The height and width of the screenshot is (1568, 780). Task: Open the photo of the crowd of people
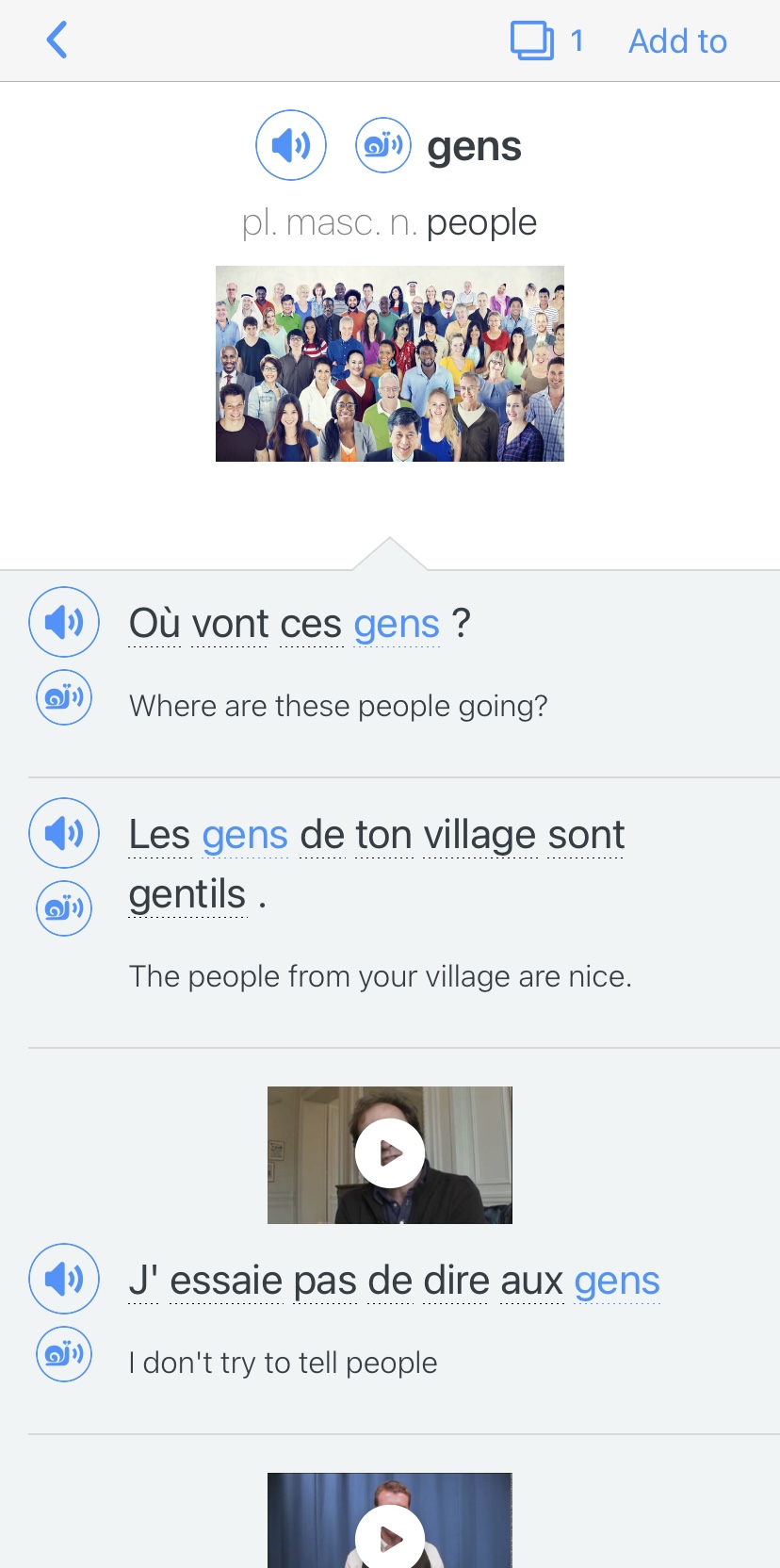(x=389, y=364)
